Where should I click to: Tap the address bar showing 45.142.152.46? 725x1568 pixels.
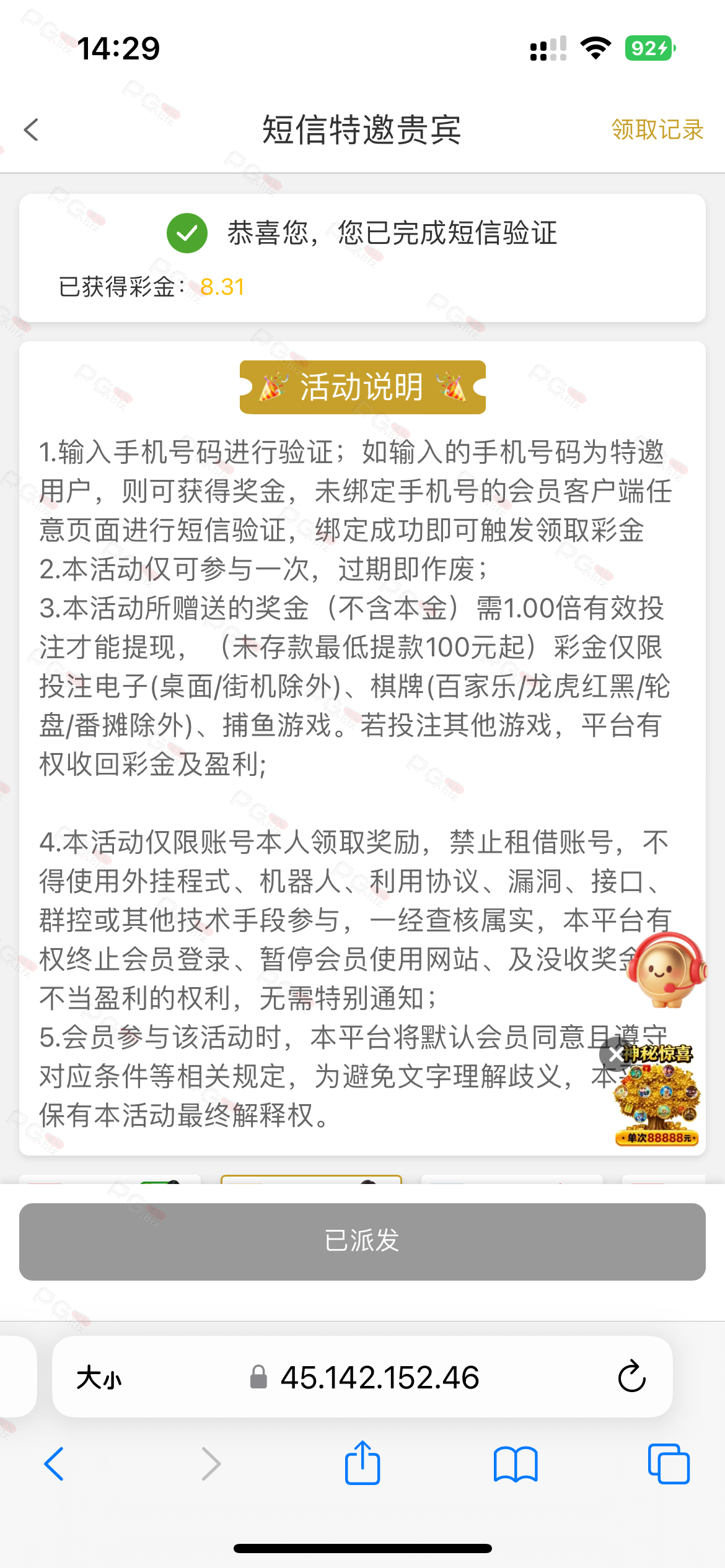[x=366, y=1377]
